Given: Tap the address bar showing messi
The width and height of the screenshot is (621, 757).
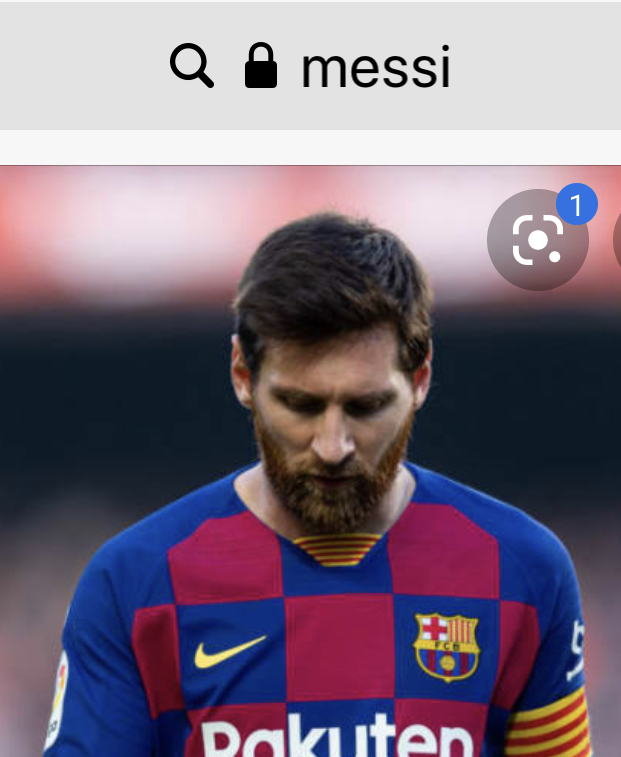Looking at the screenshot, I should (x=310, y=67).
